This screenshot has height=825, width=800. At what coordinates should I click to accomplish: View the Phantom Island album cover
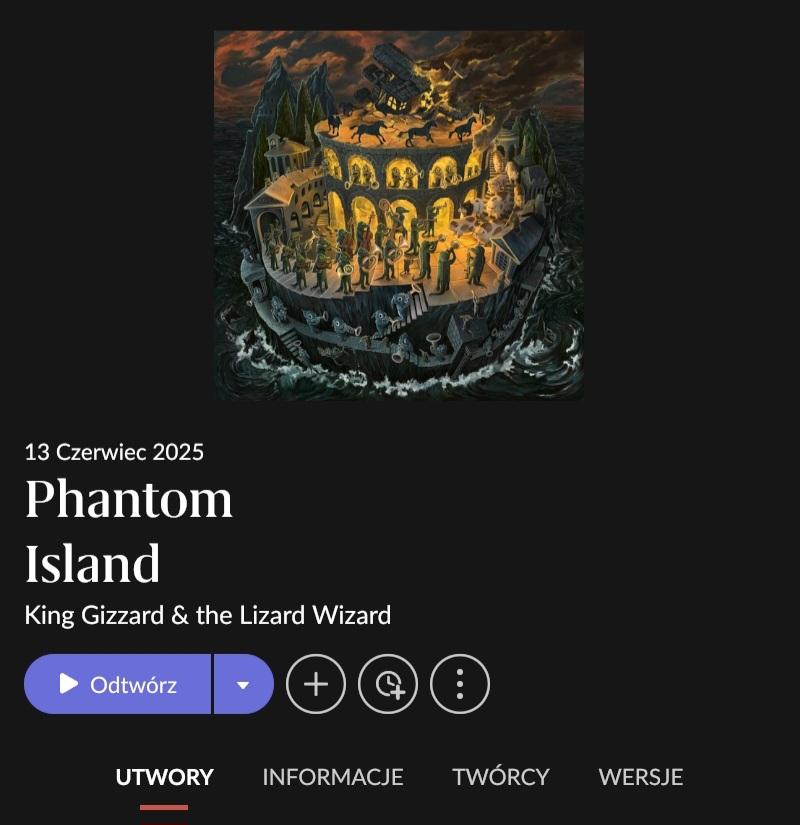point(399,215)
